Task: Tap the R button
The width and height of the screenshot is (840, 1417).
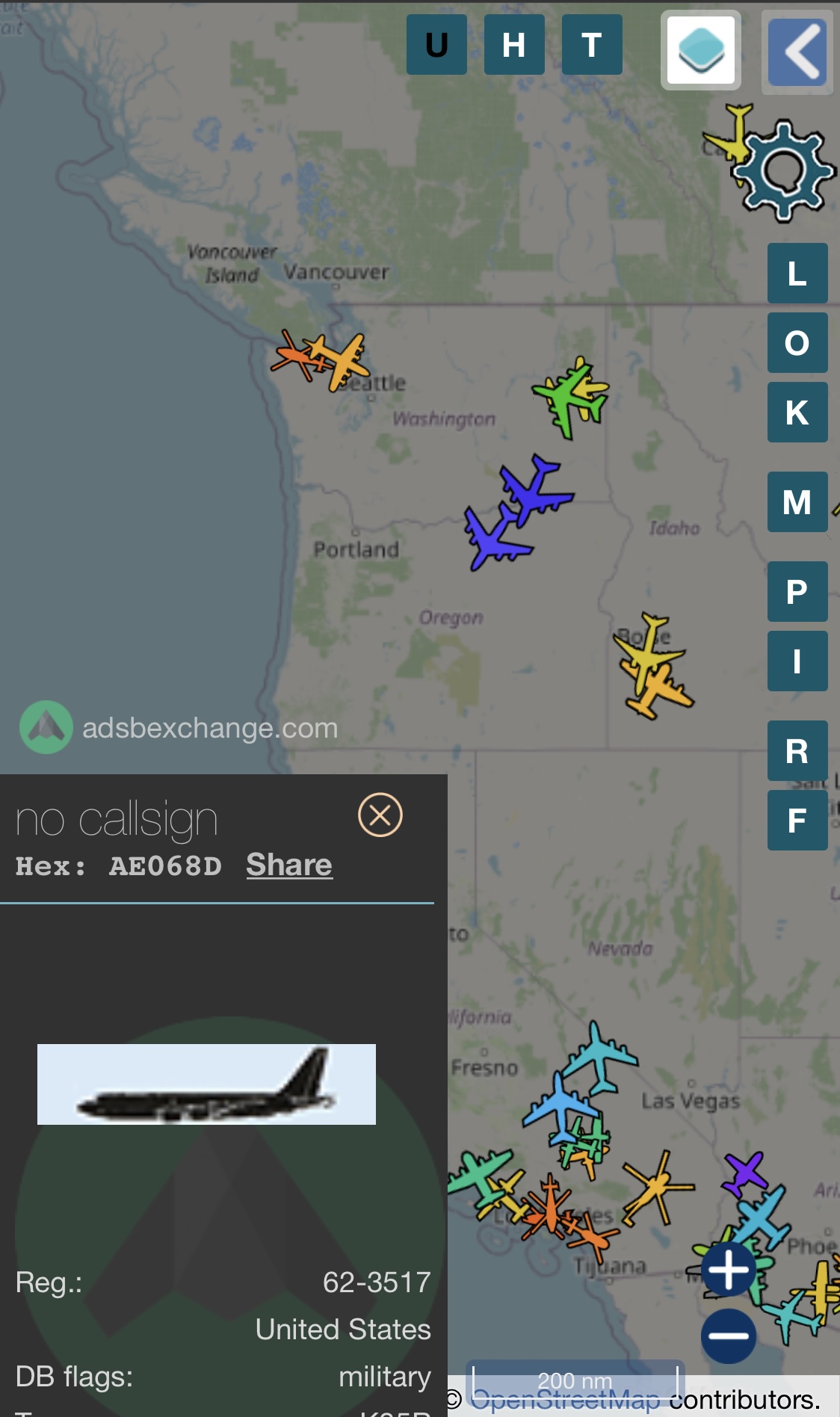Action: [797, 750]
